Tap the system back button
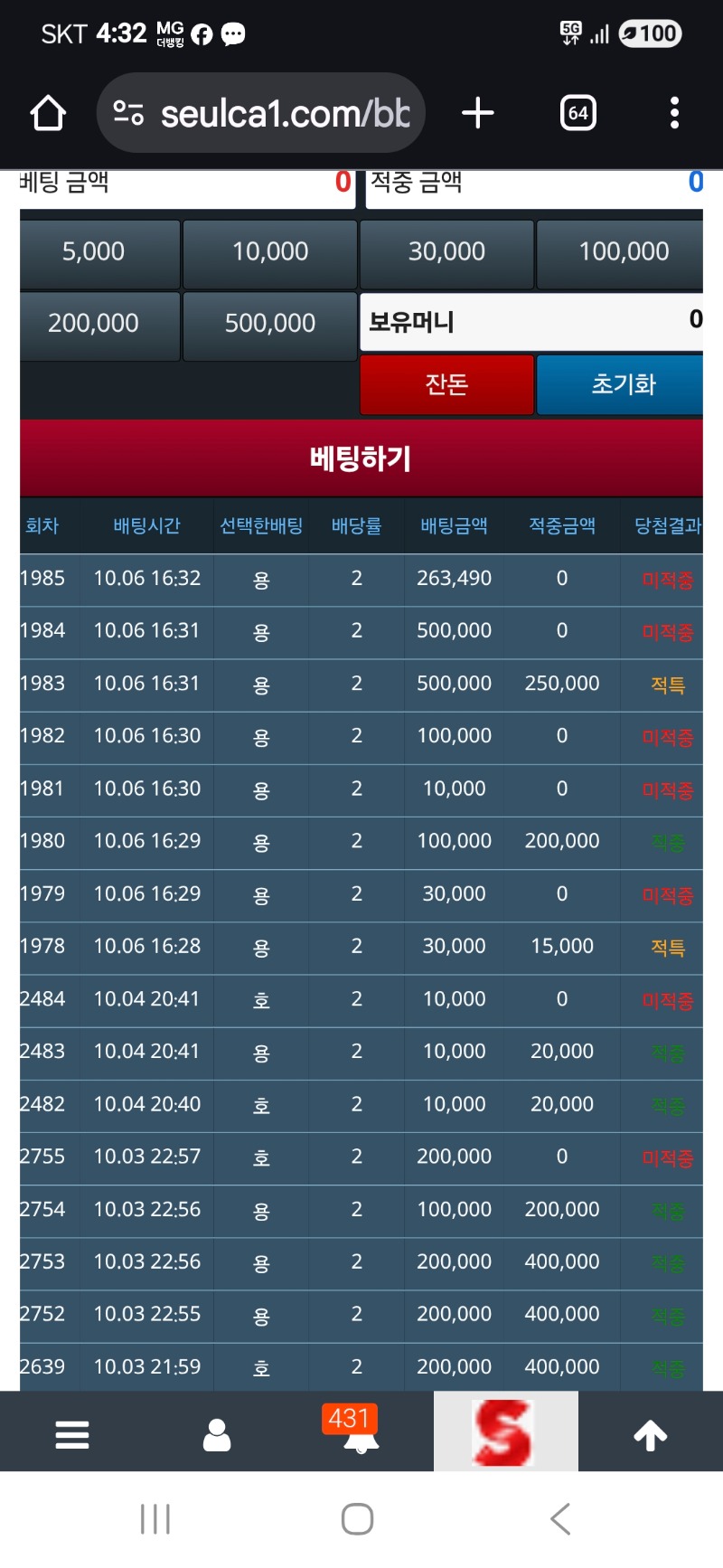The height and width of the screenshot is (1568, 723). pos(560,1519)
